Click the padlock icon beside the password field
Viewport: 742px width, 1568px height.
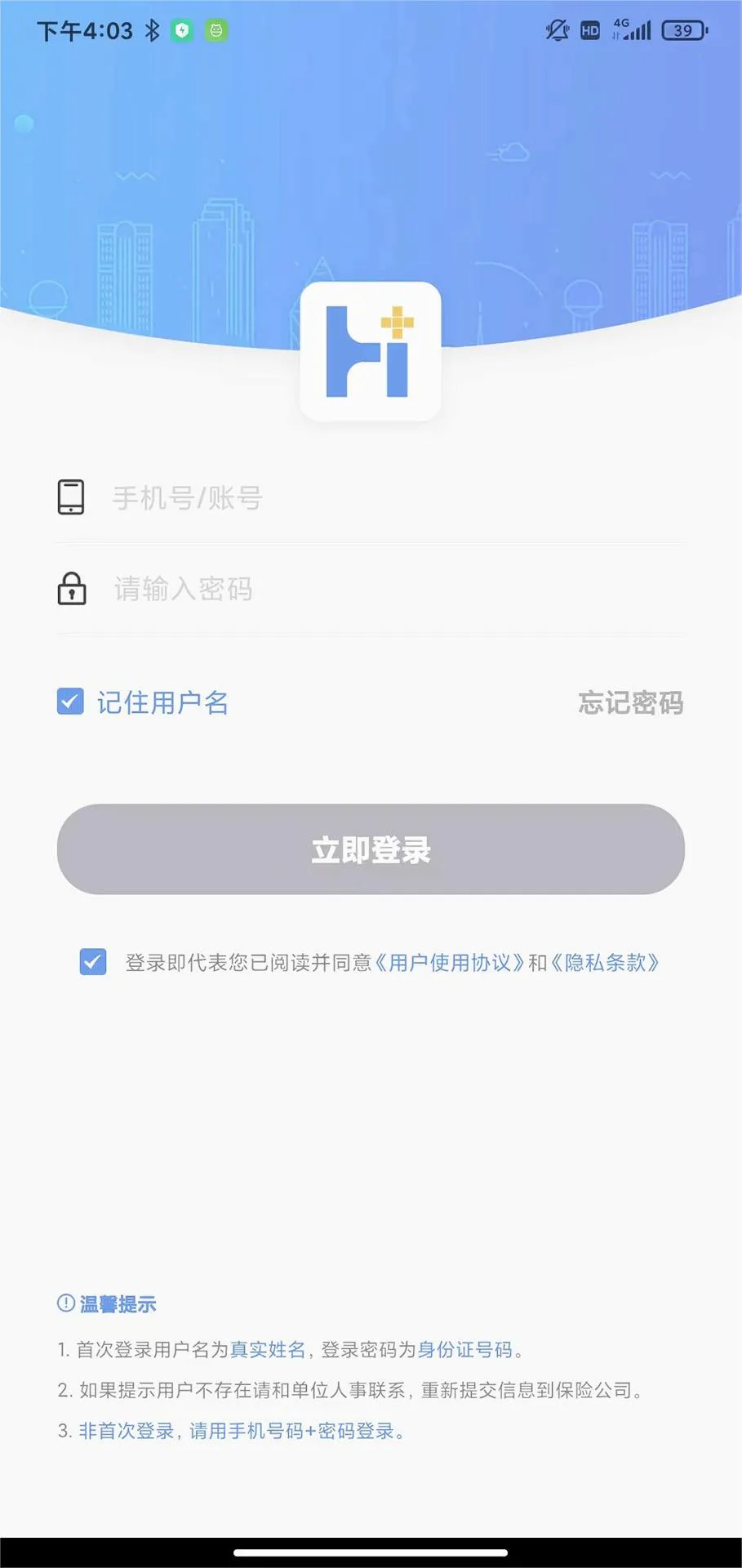pyautogui.click(x=72, y=589)
